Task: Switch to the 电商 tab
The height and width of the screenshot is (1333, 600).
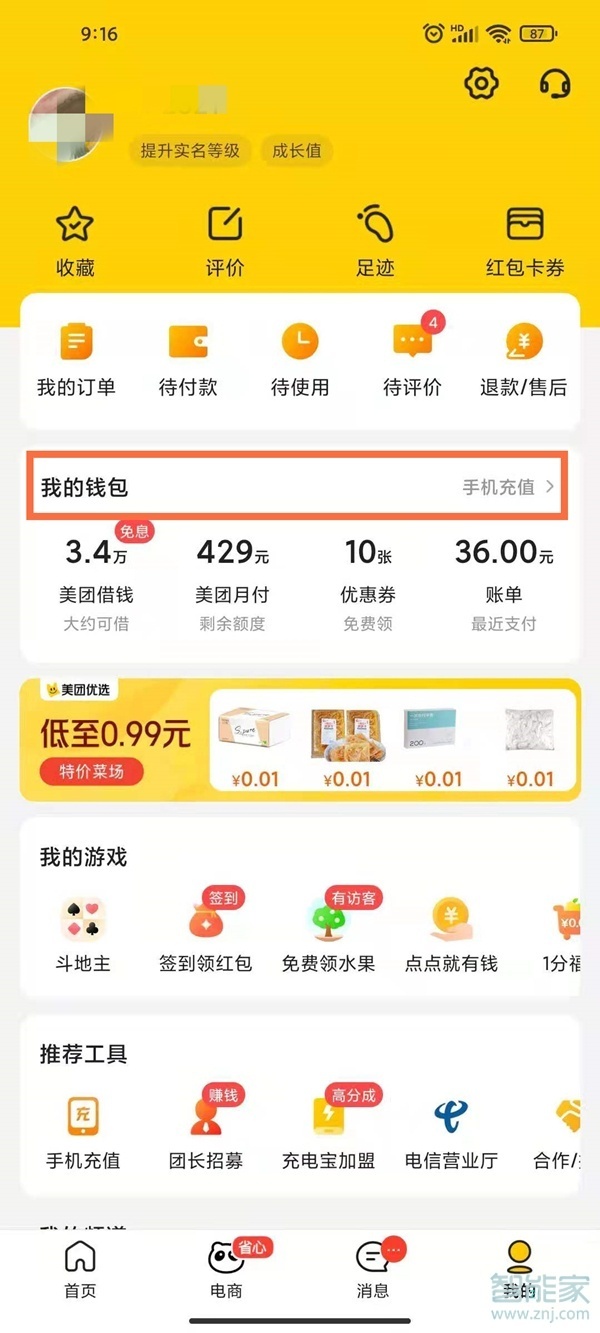Action: [x=226, y=1269]
